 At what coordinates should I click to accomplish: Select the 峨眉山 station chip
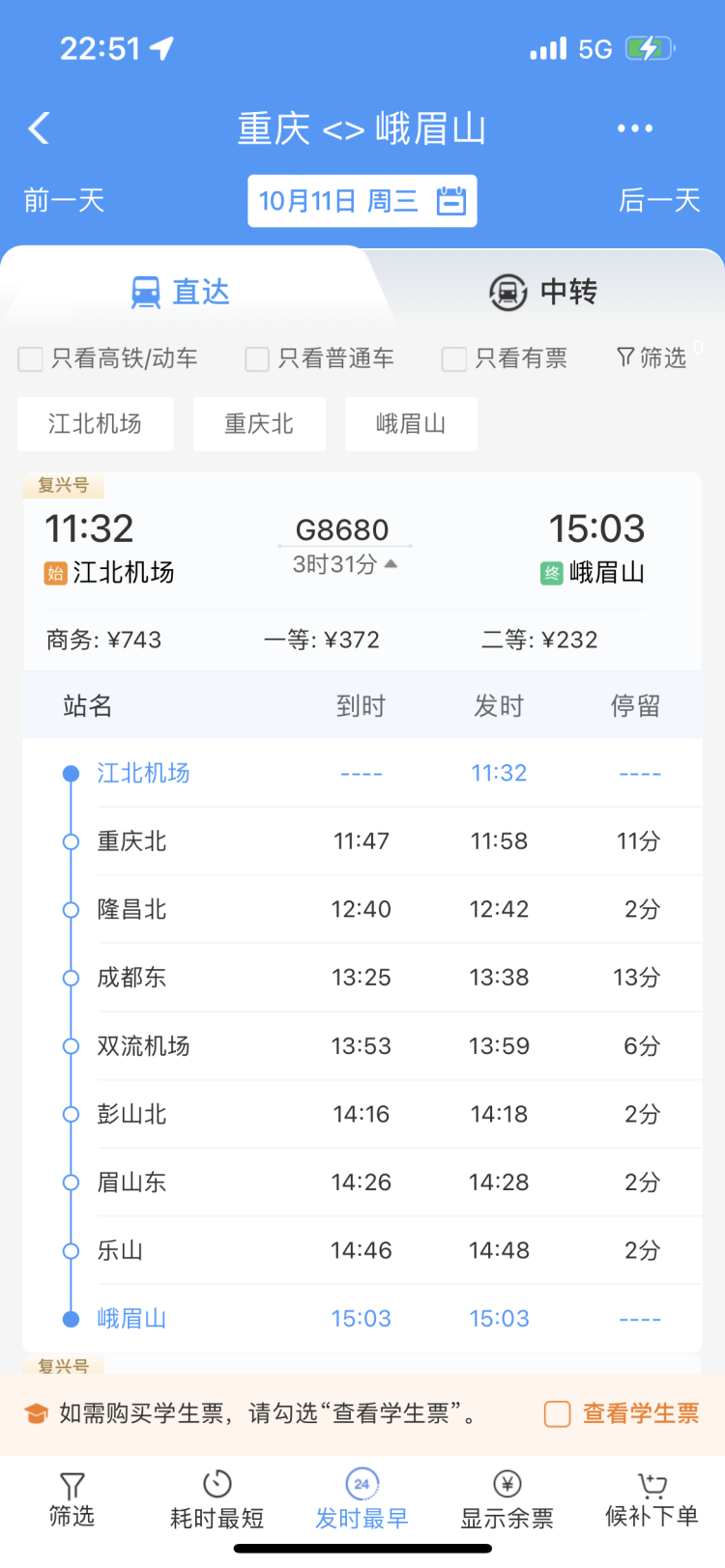point(411,424)
